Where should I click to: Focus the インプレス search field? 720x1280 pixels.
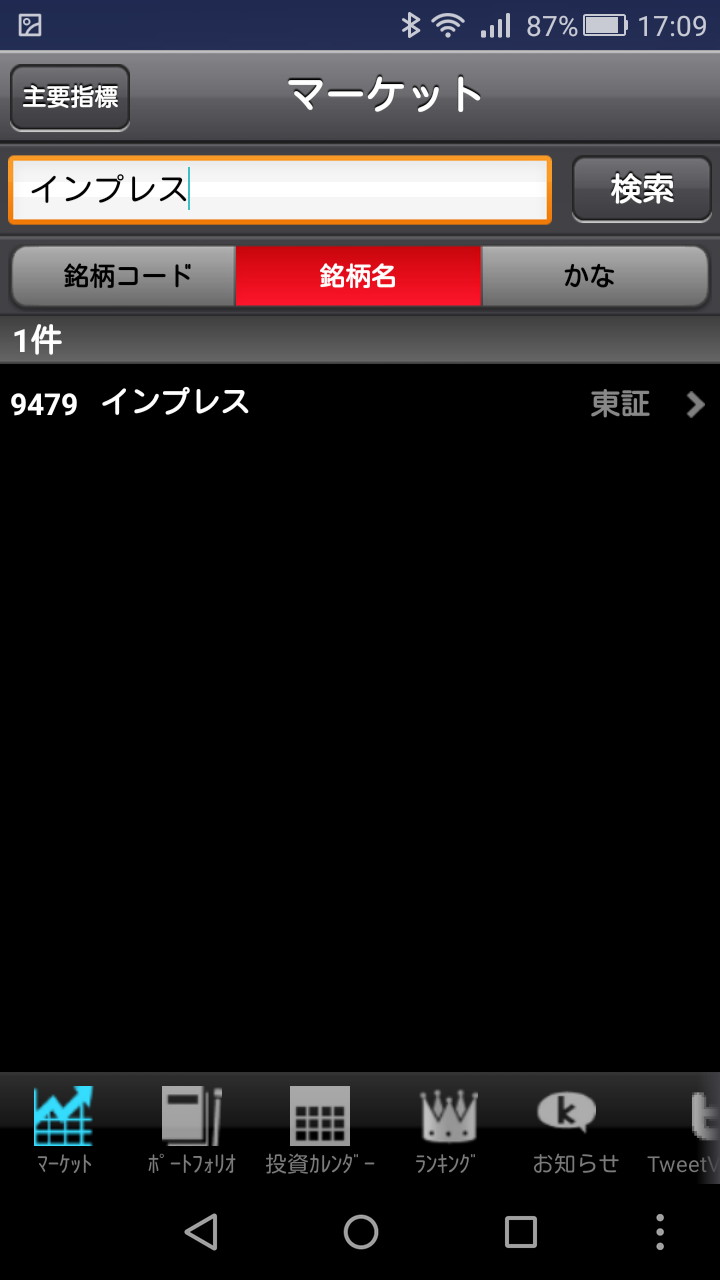(x=280, y=189)
